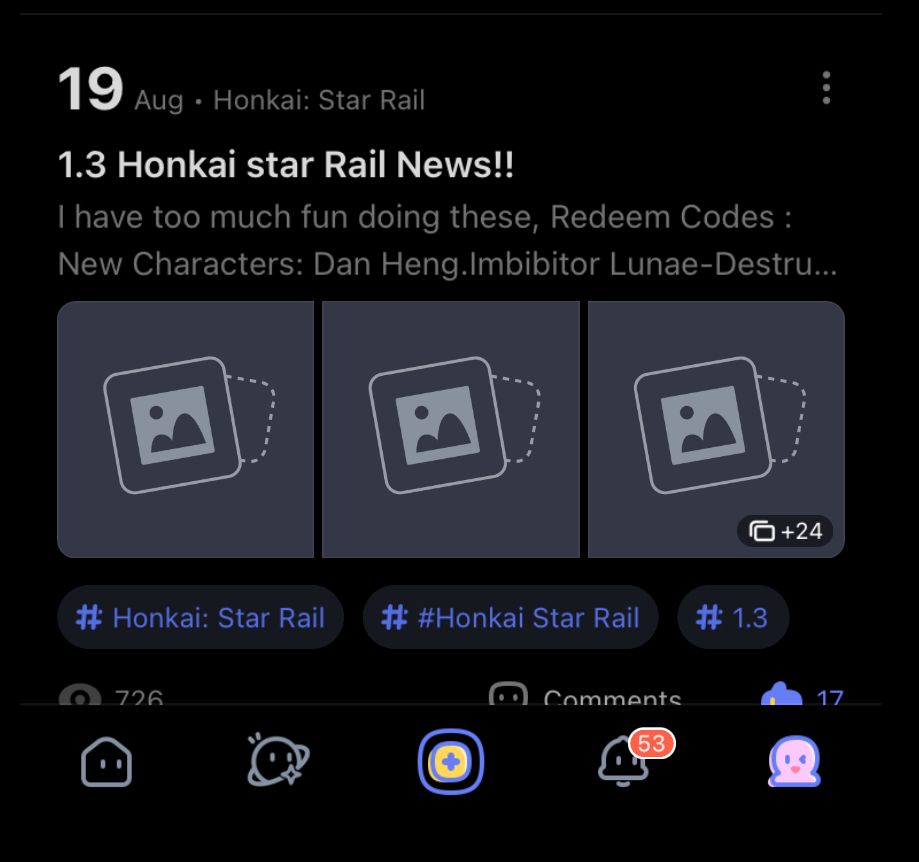919x862 pixels.
Task: Go to the home tab
Action: tap(106, 764)
